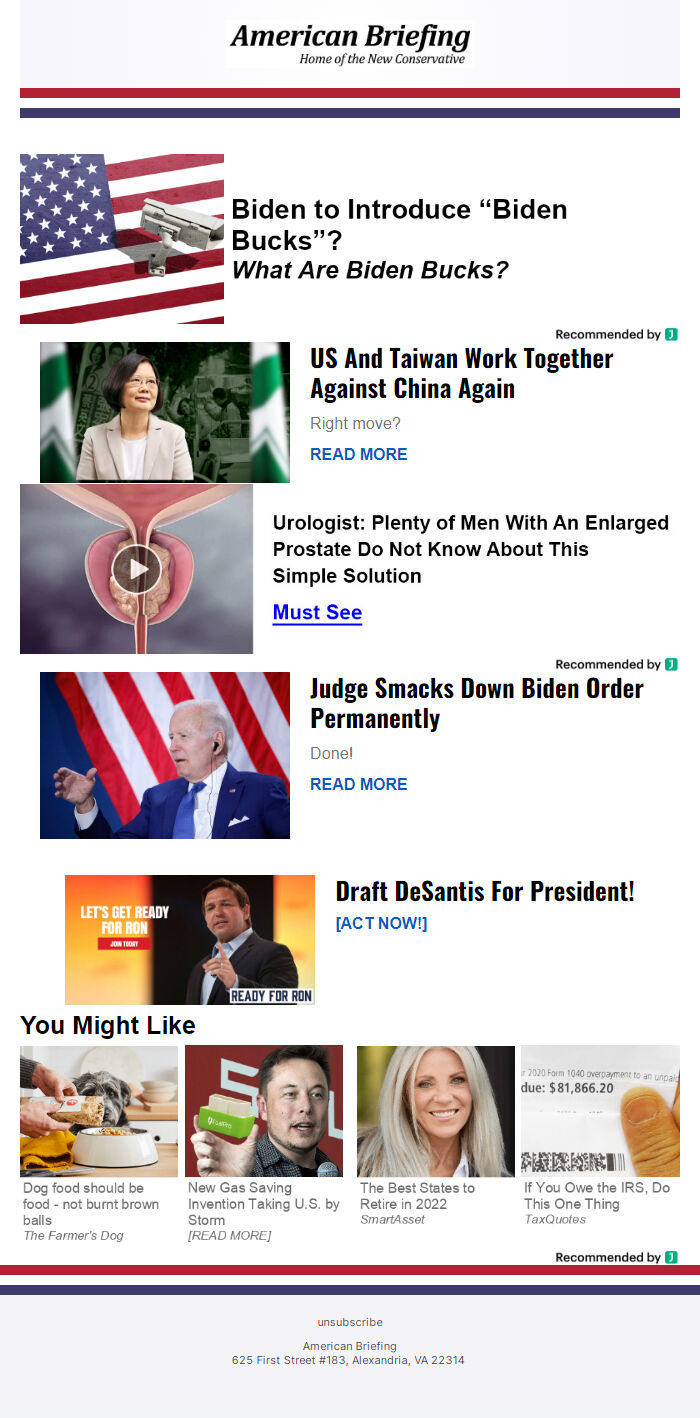Open the Biden order article photo
The image size is (700, 1418).
(165, 755)
